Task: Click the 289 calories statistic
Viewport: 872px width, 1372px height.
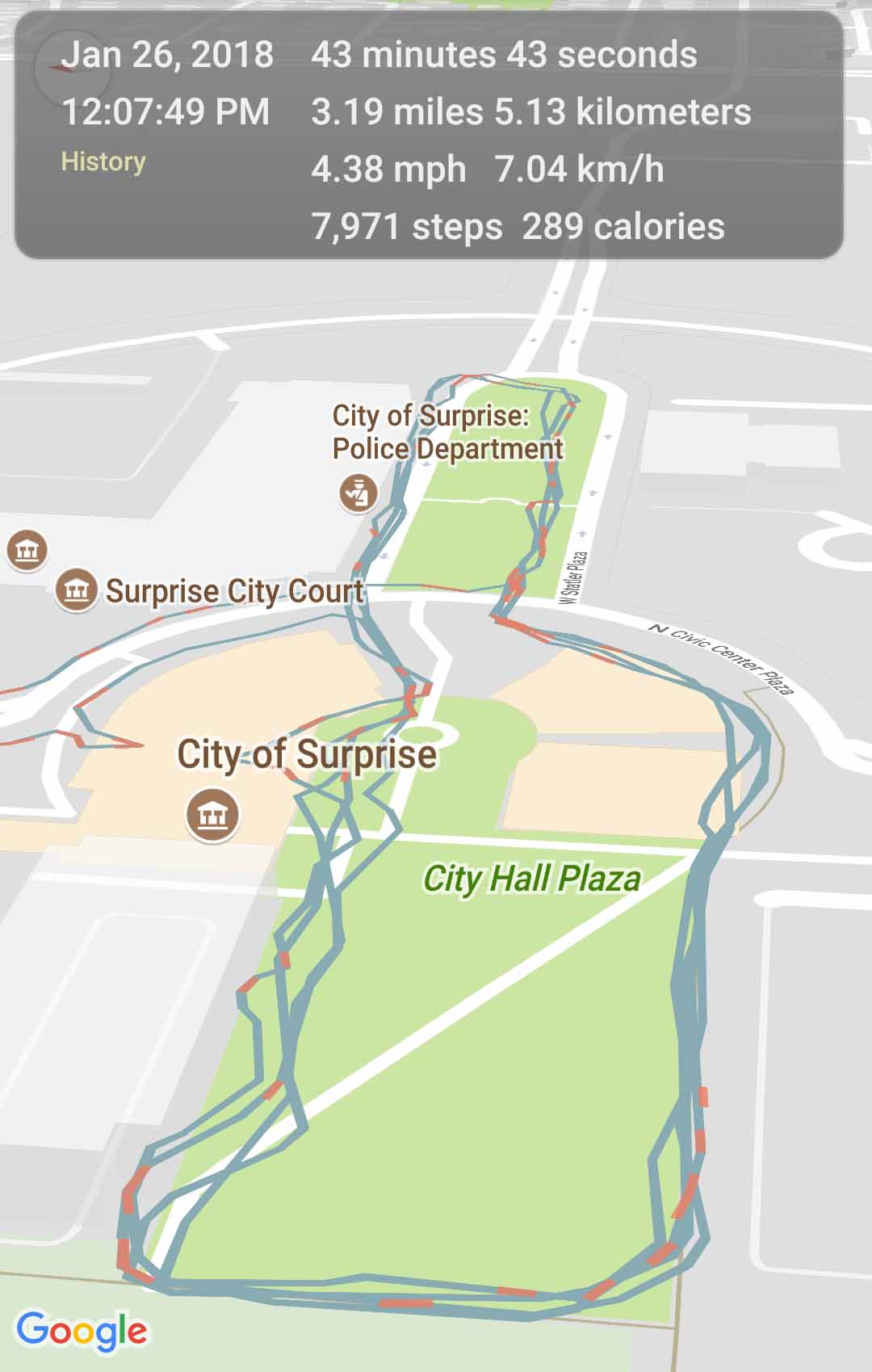Action: 622,226
